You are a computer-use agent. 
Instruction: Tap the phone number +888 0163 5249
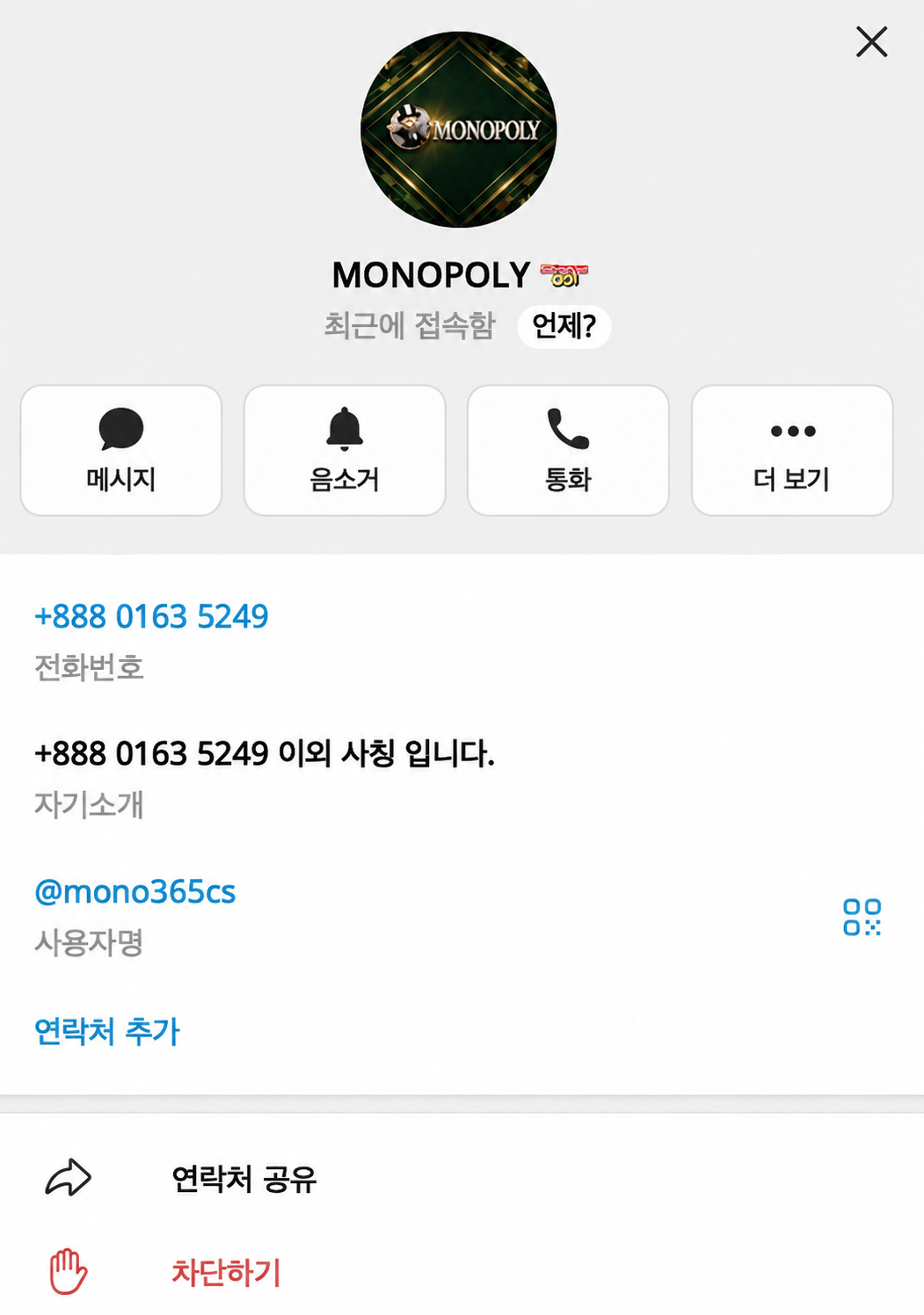(151, 616)
